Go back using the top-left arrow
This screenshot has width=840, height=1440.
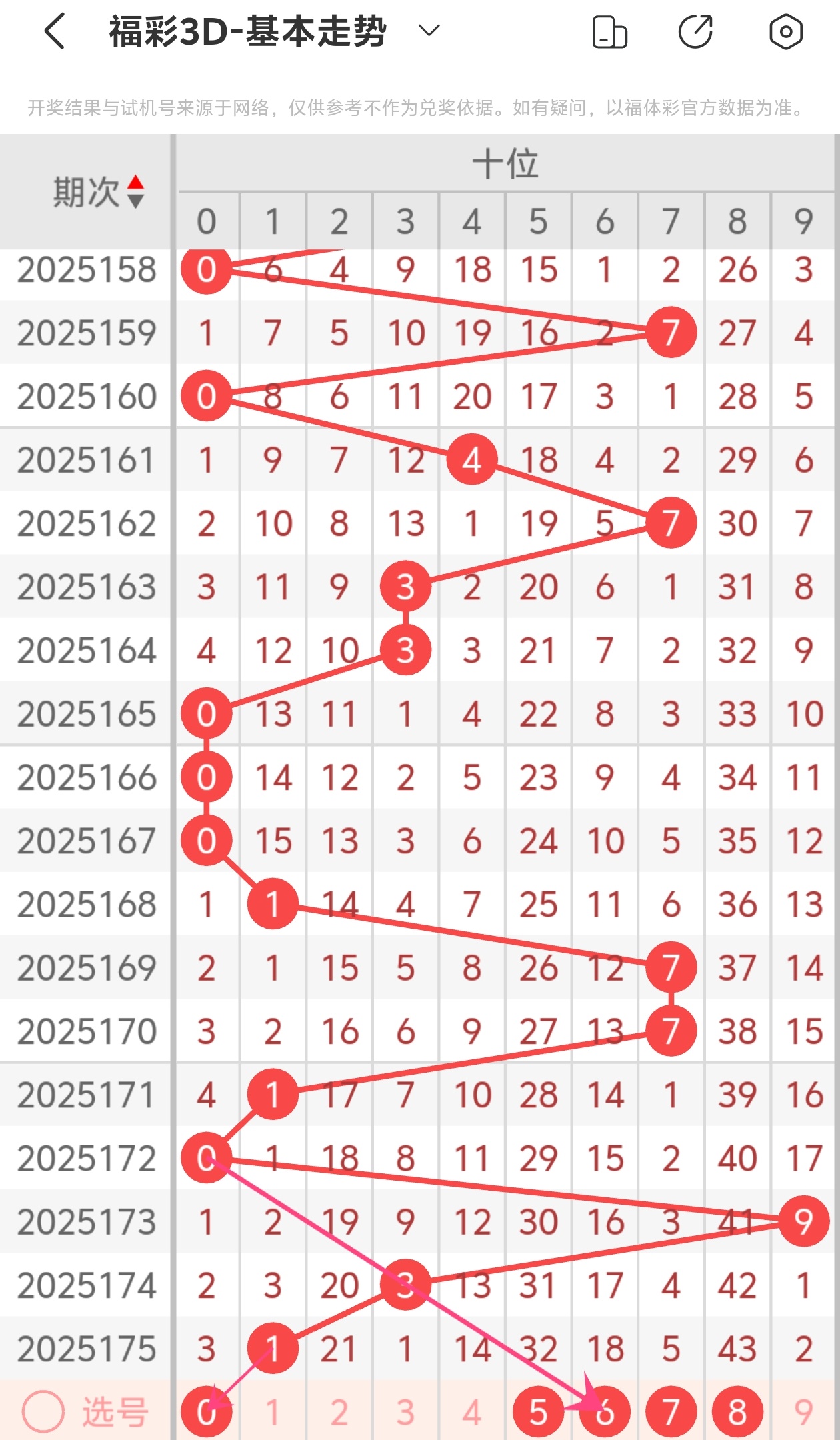[x=55, y=31]
